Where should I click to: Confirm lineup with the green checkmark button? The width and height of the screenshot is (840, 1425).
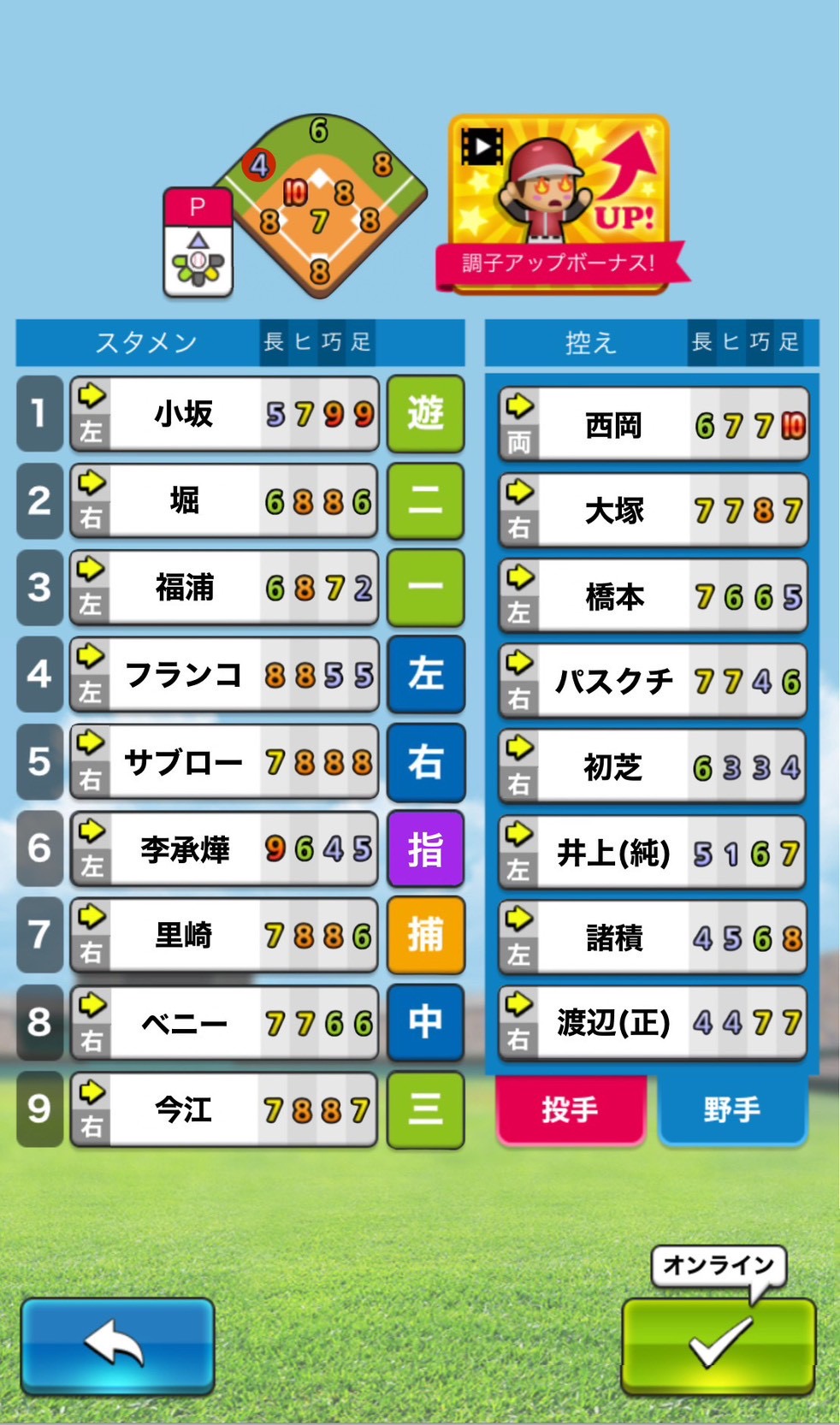718,1346
